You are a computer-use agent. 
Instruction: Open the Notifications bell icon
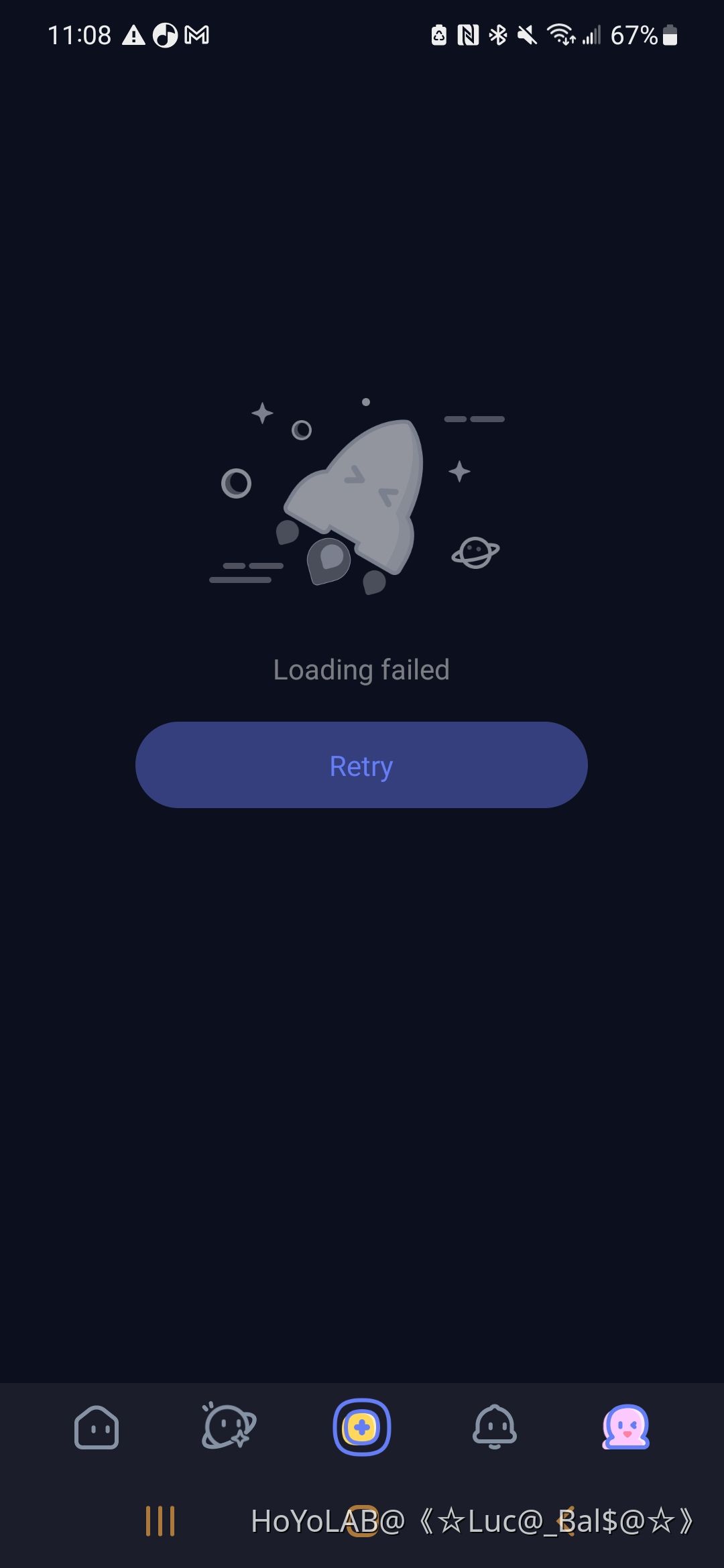click(x=495, y=1427)
